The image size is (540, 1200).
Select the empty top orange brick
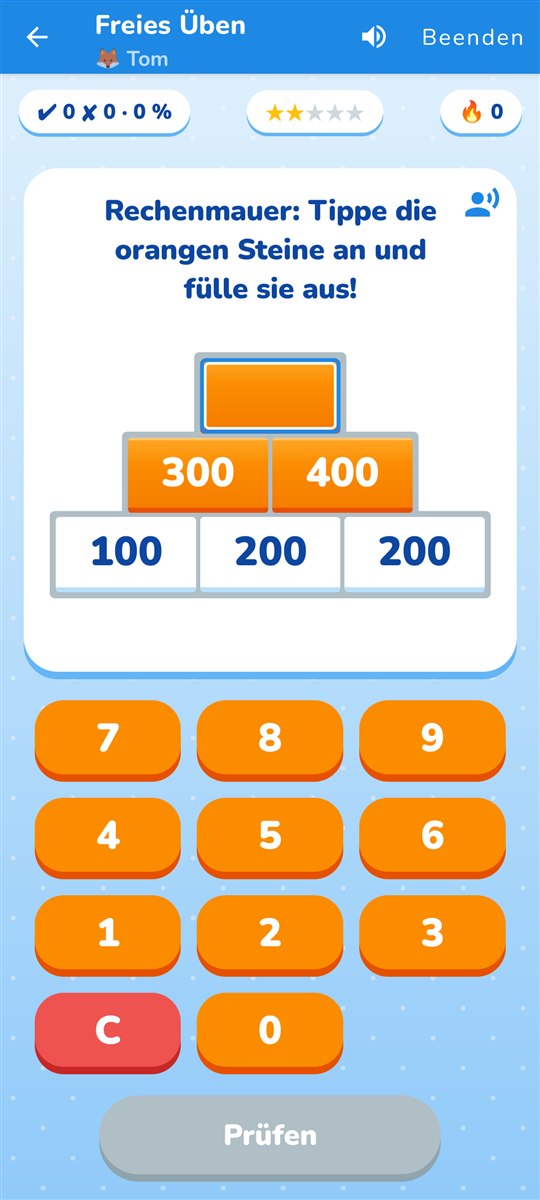(270, 396)
